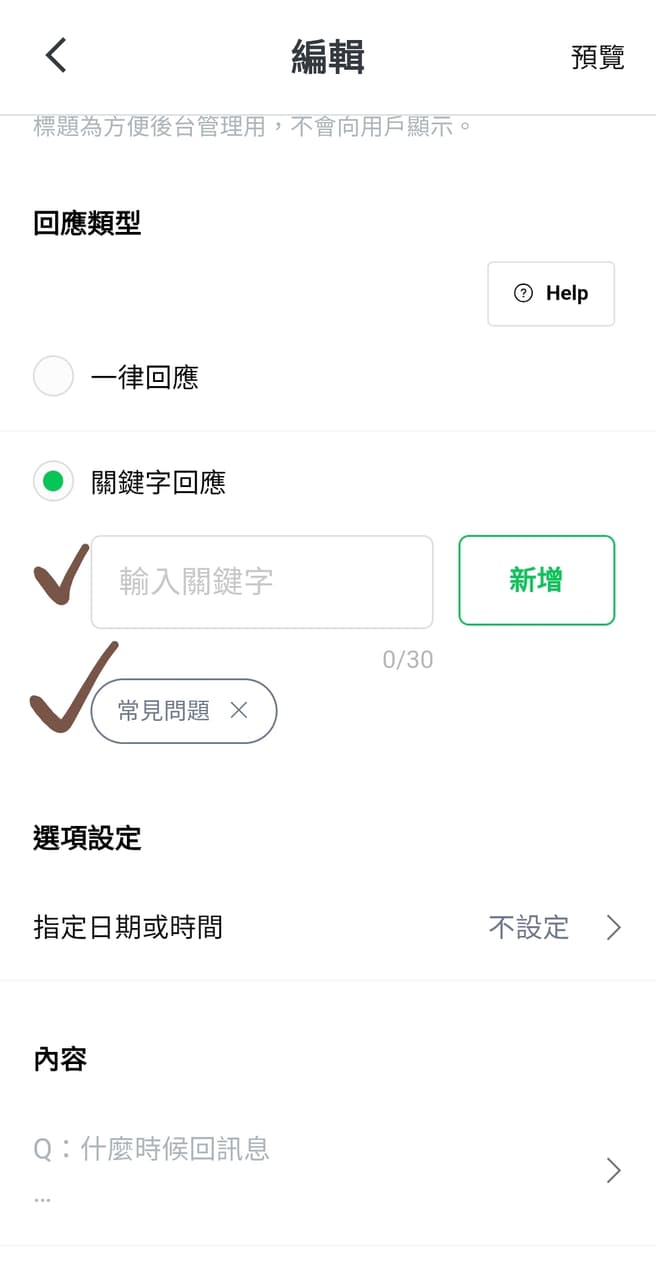Select the 一律回應 radio option

[x=54, y=377]
